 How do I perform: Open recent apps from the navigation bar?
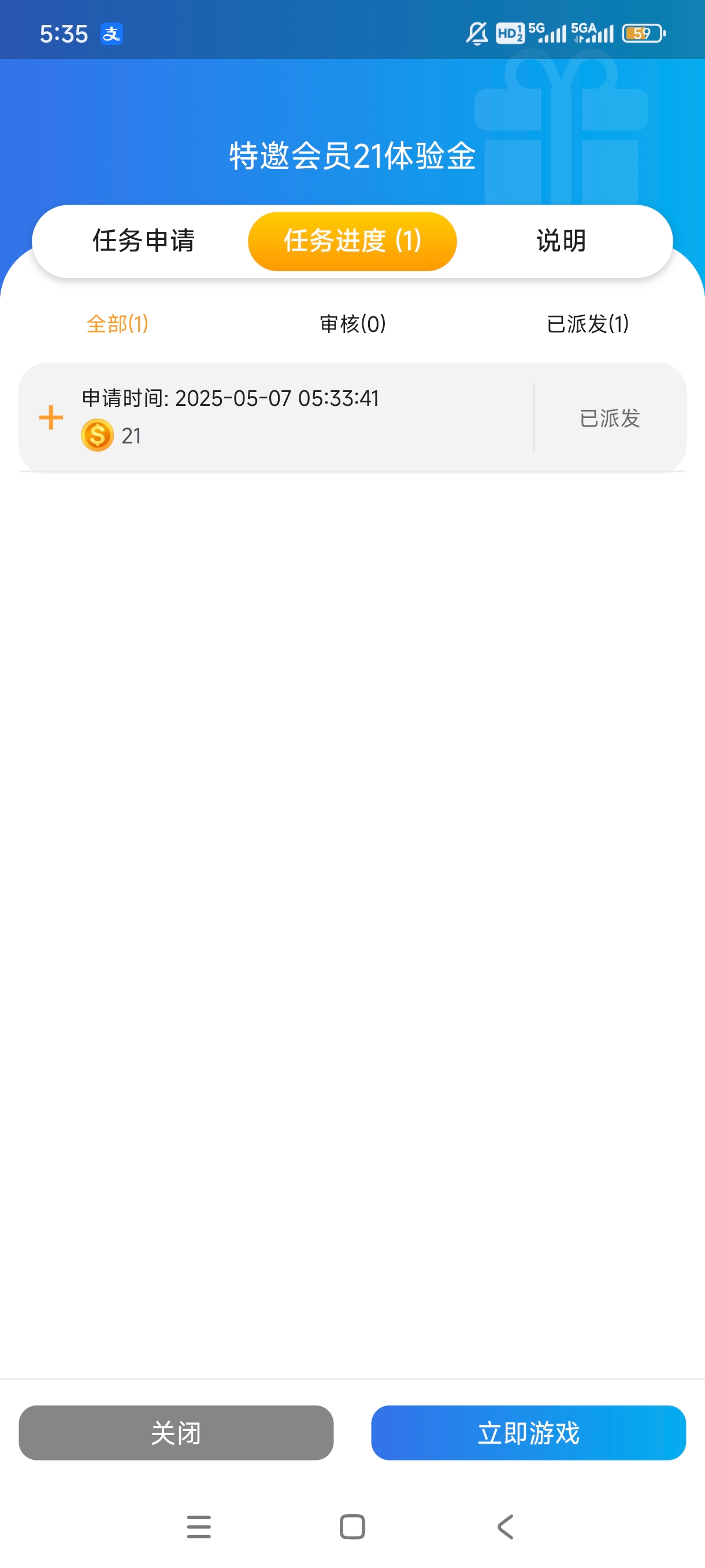point(199,1526)
